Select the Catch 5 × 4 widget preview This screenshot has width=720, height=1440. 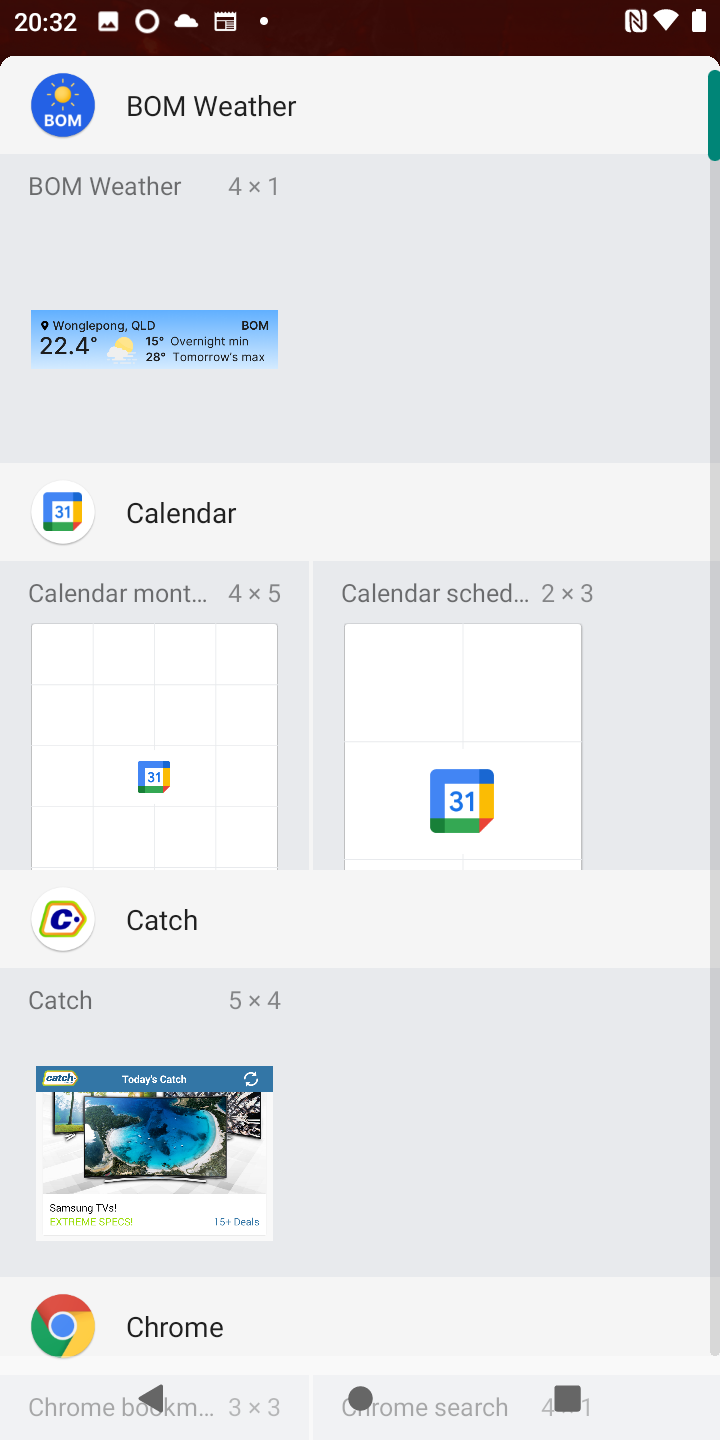point(154,1153)
